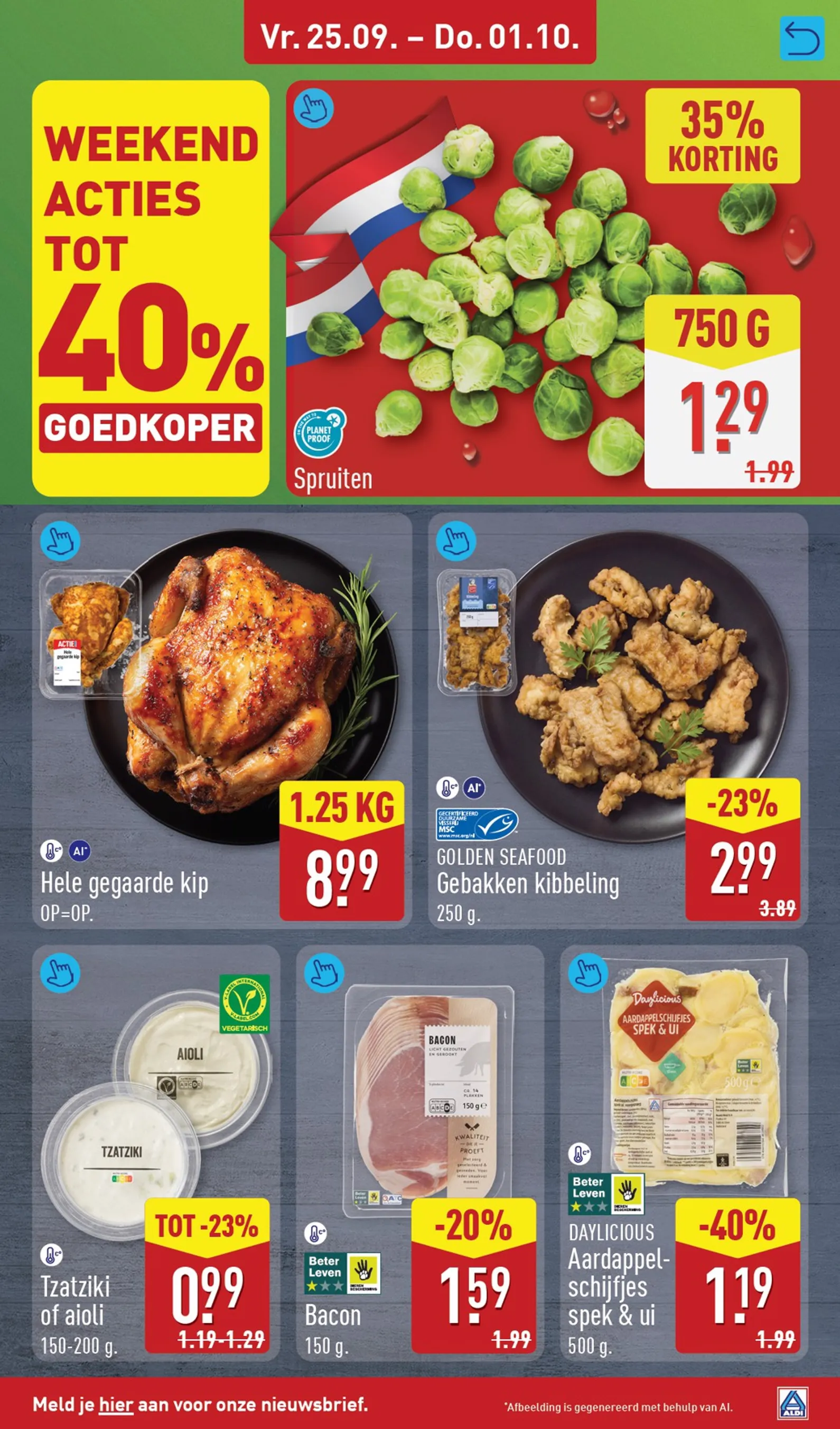
Task: Open Gebakken kibbeling via its hand icon
Action: tap(456, 541)
